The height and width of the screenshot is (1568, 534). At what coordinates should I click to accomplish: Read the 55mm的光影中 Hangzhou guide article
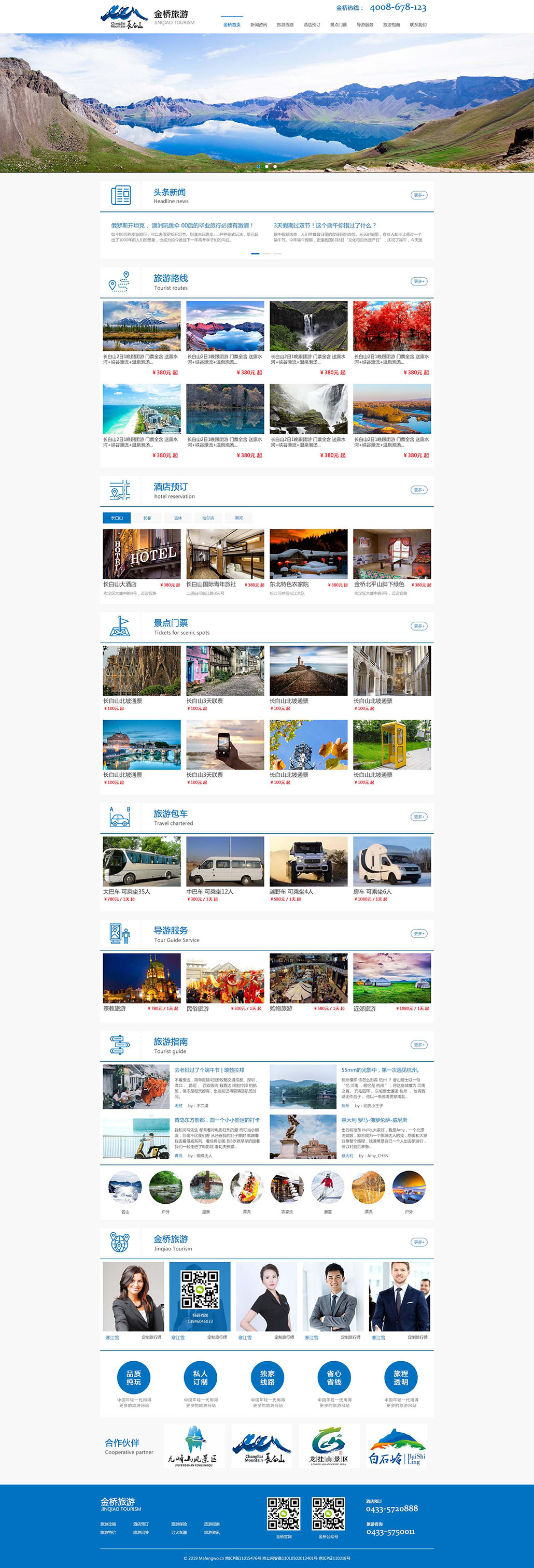[x=380, y=1070]
